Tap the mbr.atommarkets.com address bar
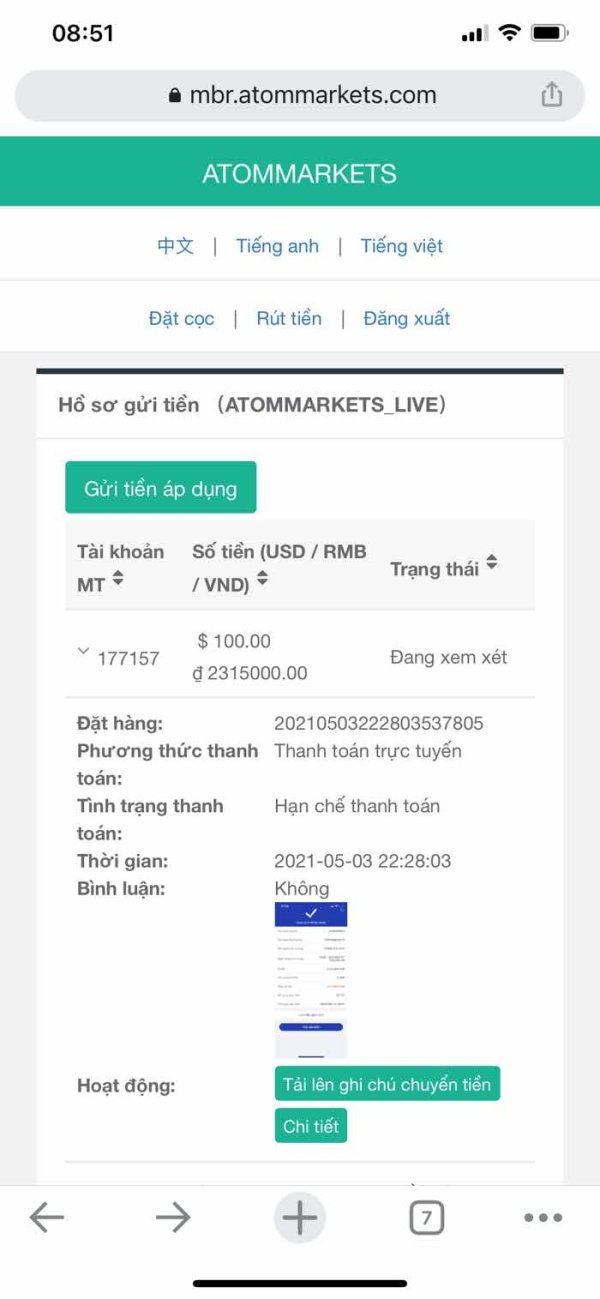600x1299 pixels. (302, 96)
